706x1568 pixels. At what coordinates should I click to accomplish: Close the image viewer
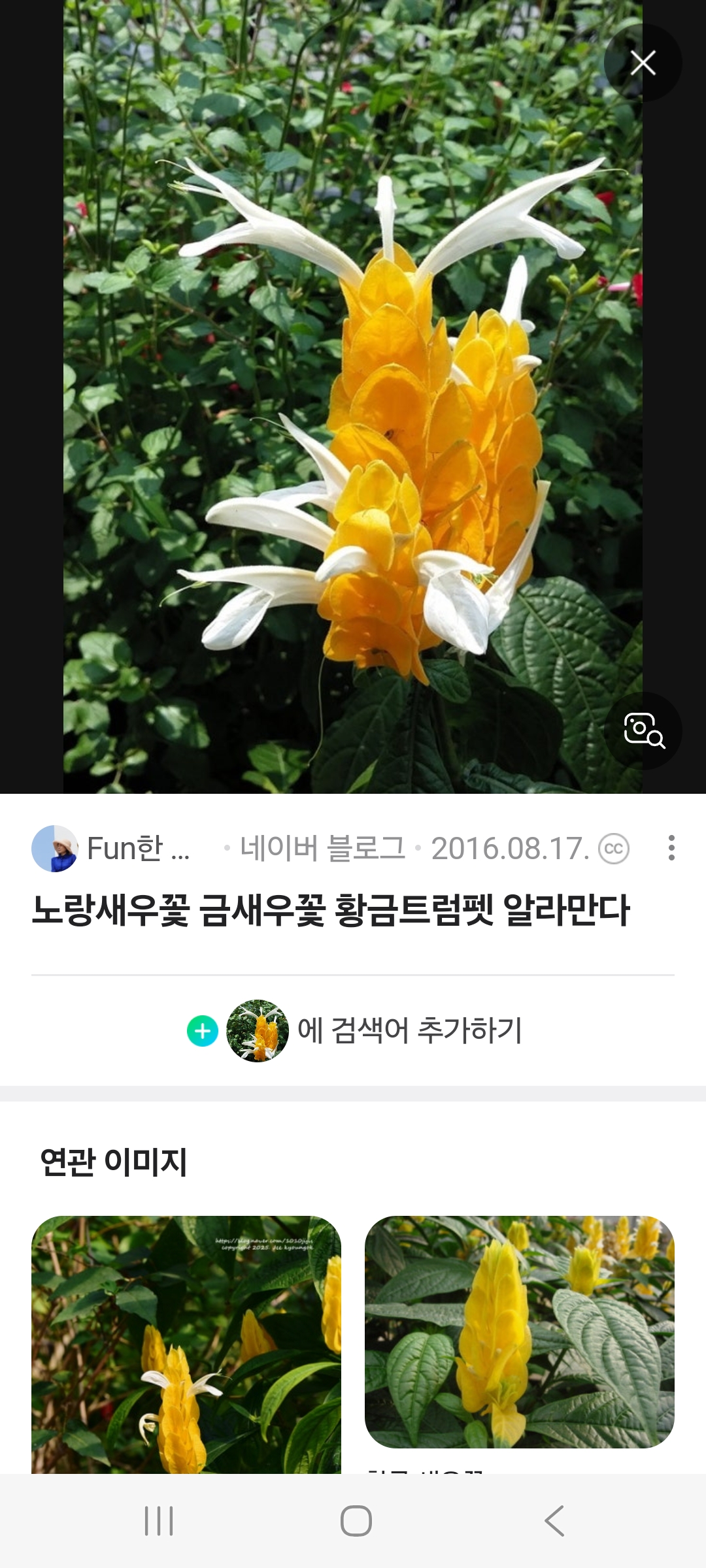(x=643, y=63)
